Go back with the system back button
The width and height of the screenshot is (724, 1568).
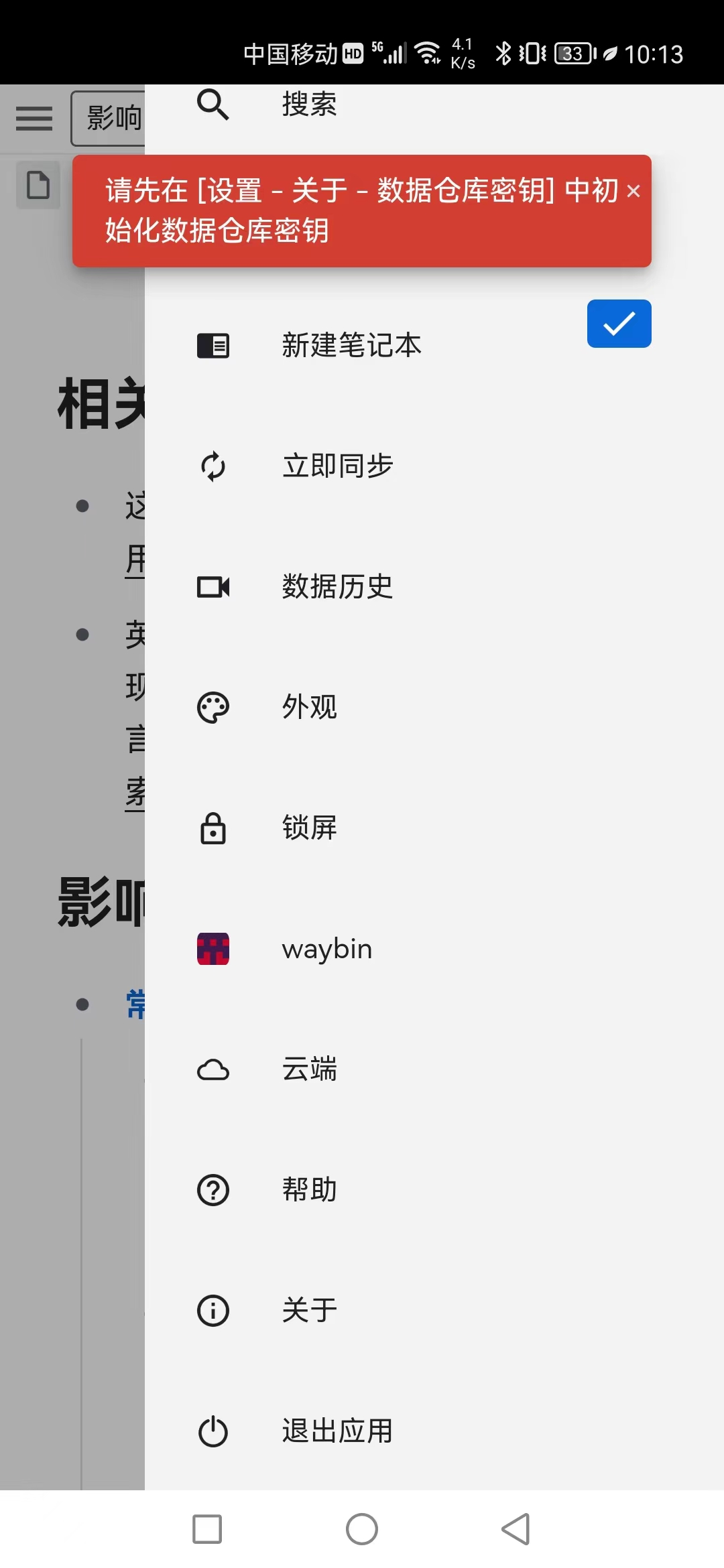(516, 1529)
